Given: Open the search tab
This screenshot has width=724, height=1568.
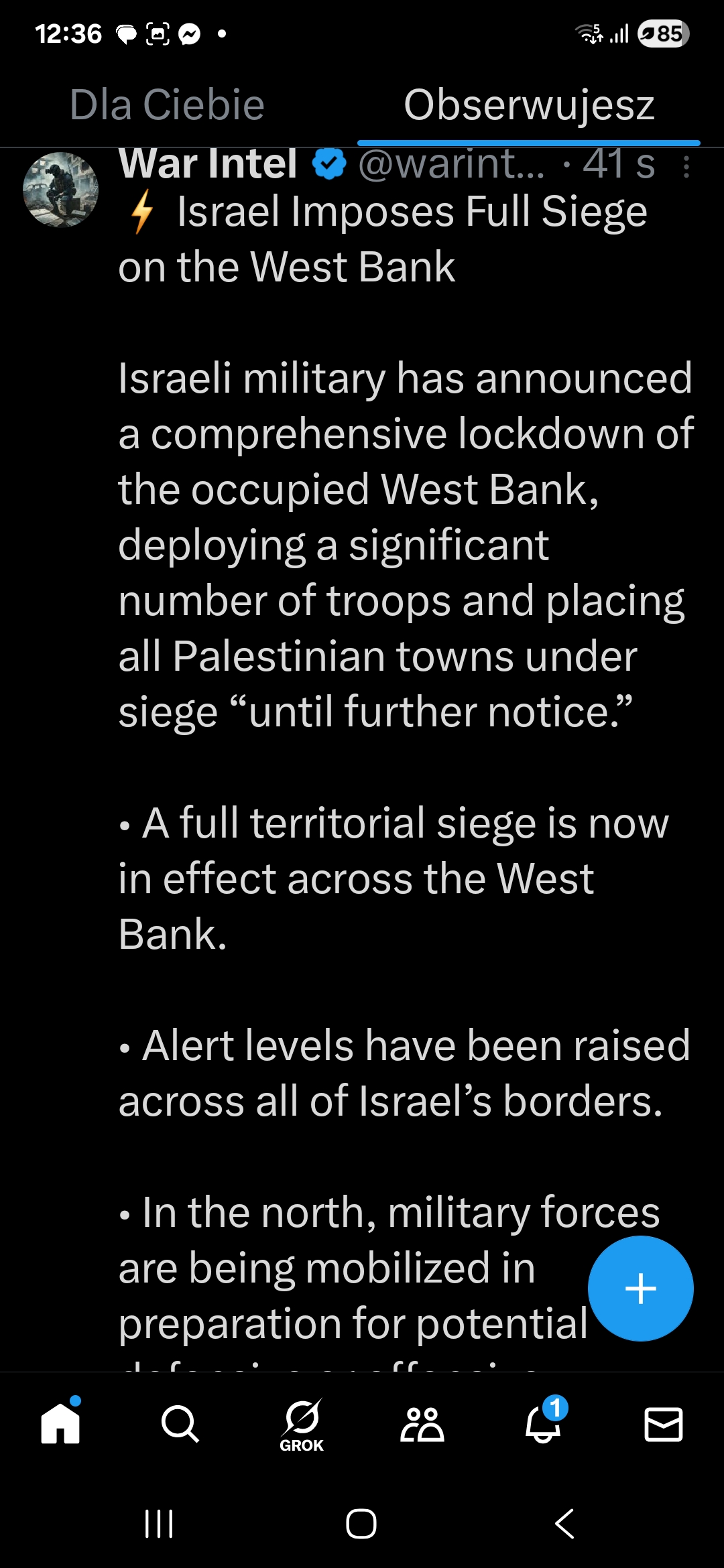Looking at the screenshot, I should pos(180,1423).
